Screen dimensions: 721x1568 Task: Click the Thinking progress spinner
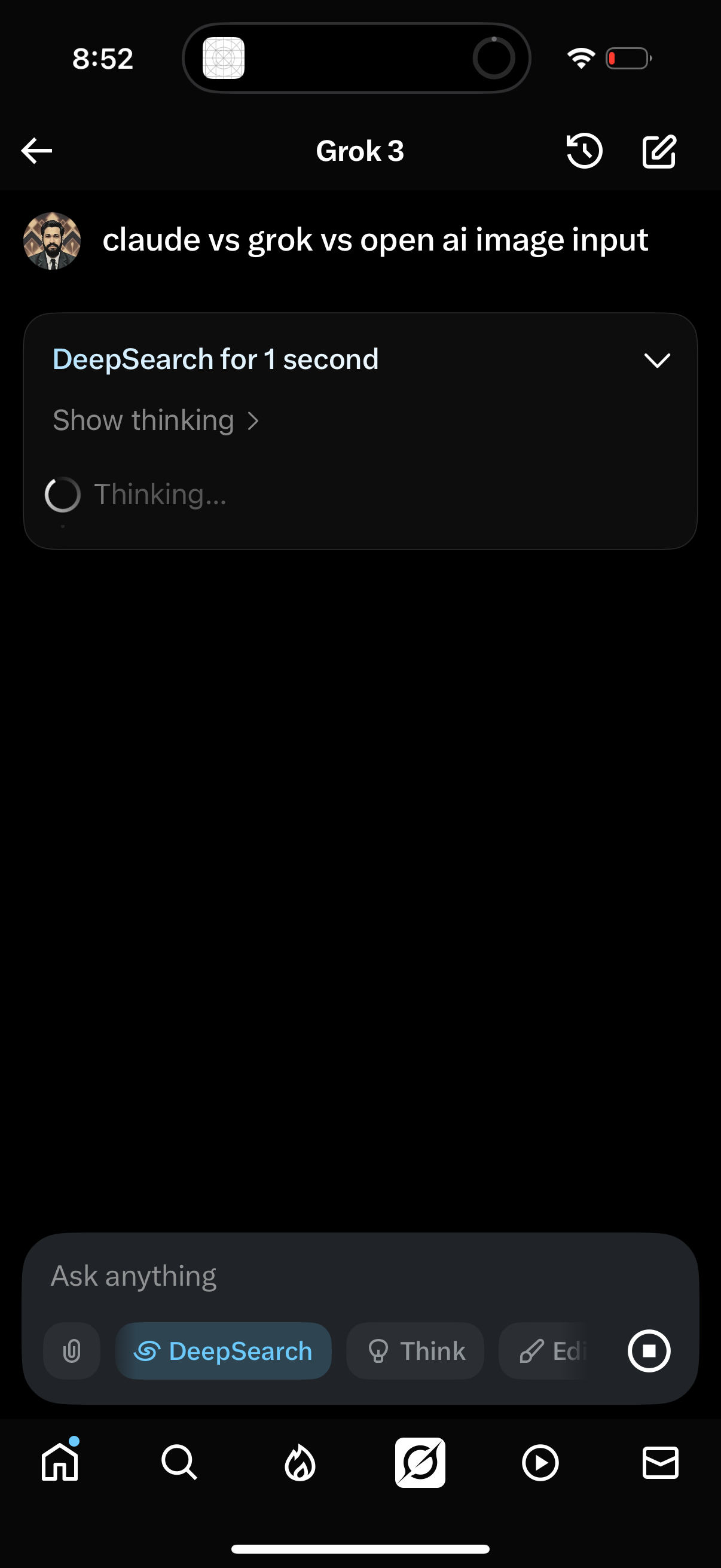click(x=63, y=494)
